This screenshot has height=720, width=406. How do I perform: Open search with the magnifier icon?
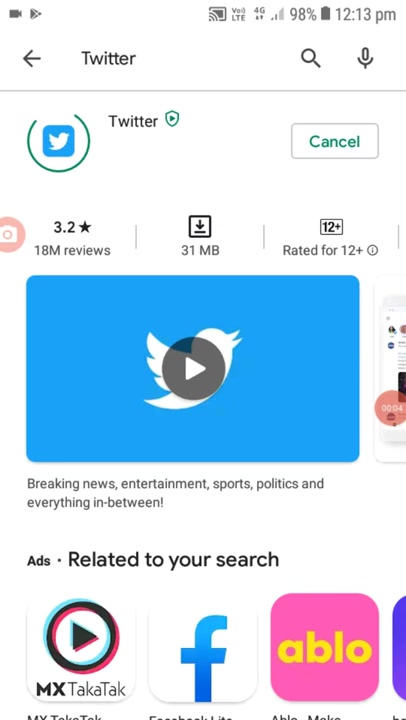(310, 59)
